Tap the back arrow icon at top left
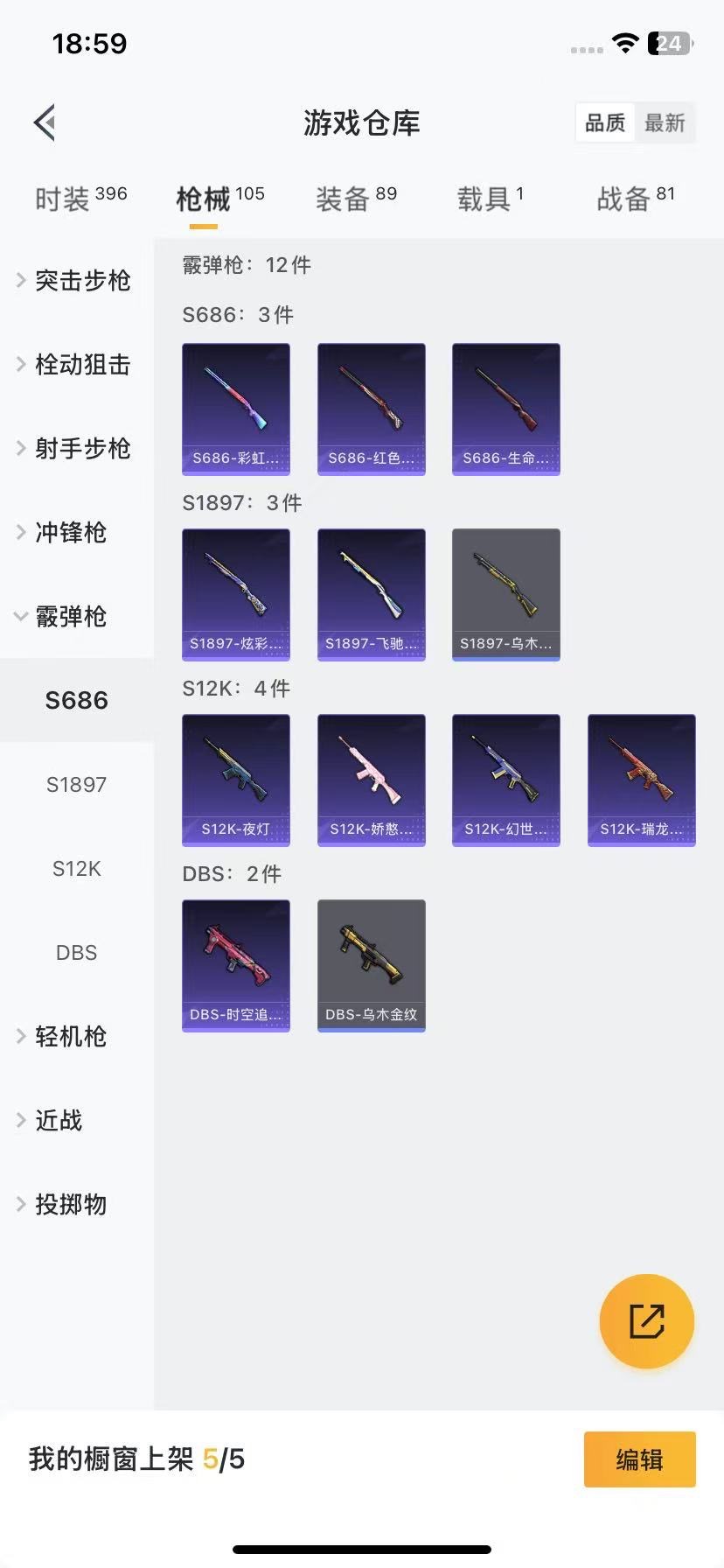The image size is (724, 1568). coord(45,122)
